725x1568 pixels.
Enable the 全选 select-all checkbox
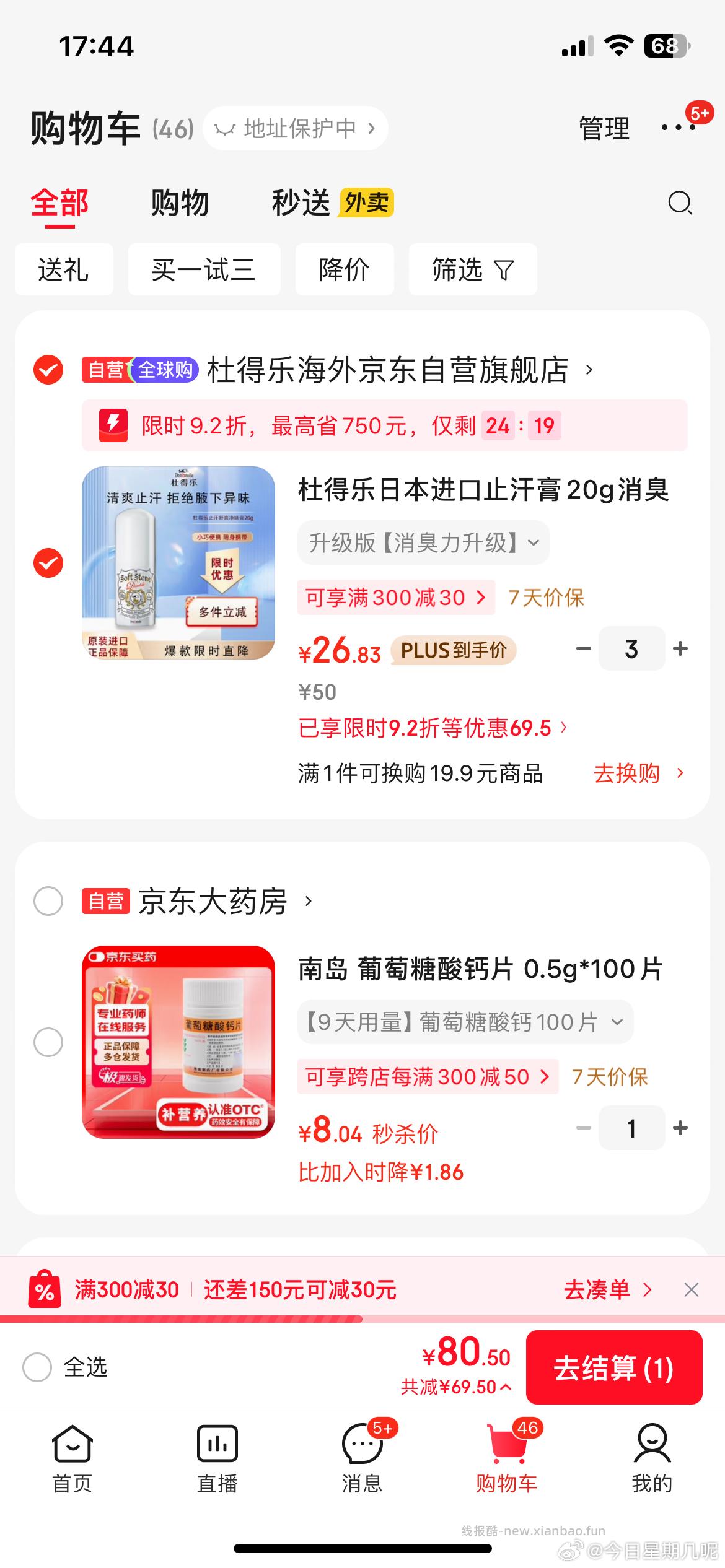point(38,1368)
